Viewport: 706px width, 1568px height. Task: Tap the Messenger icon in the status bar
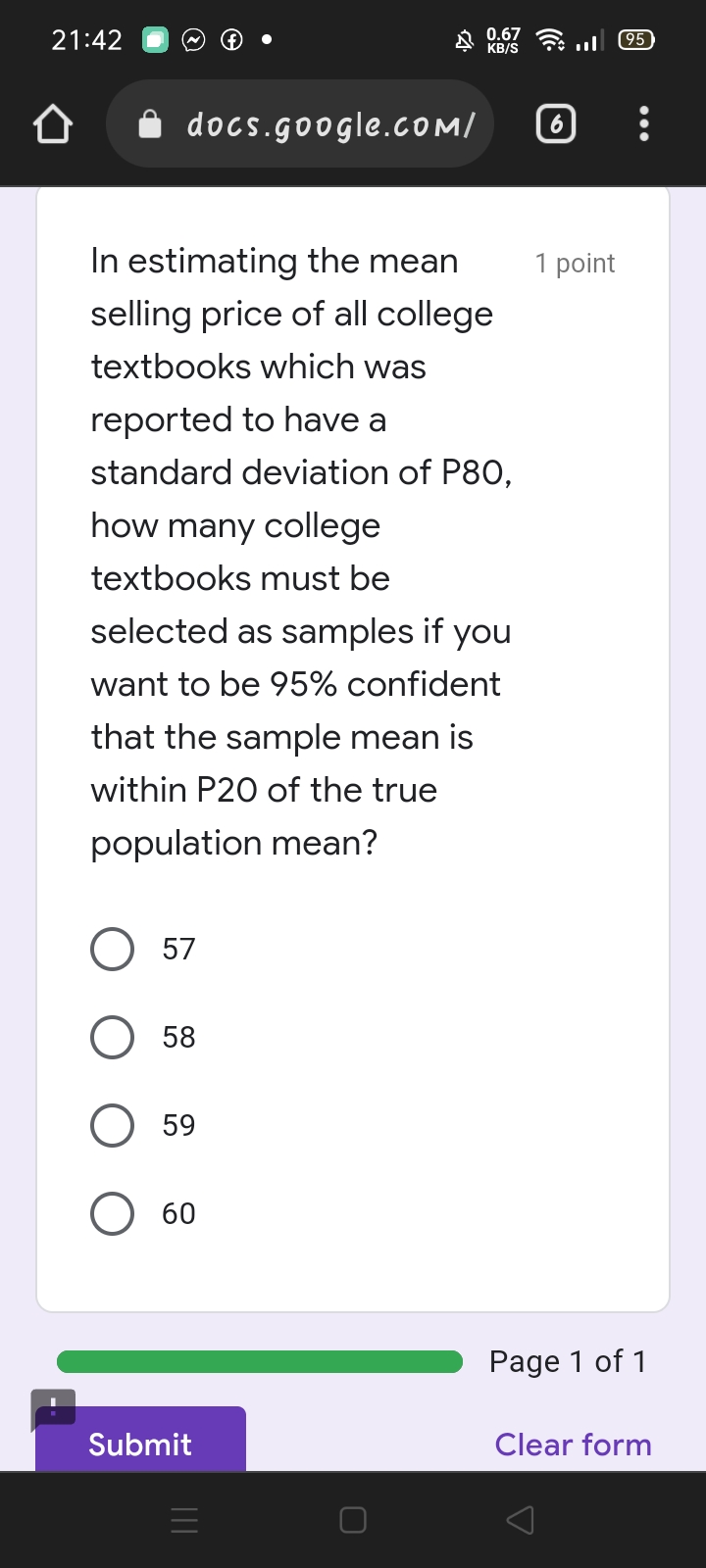[193, 39]
